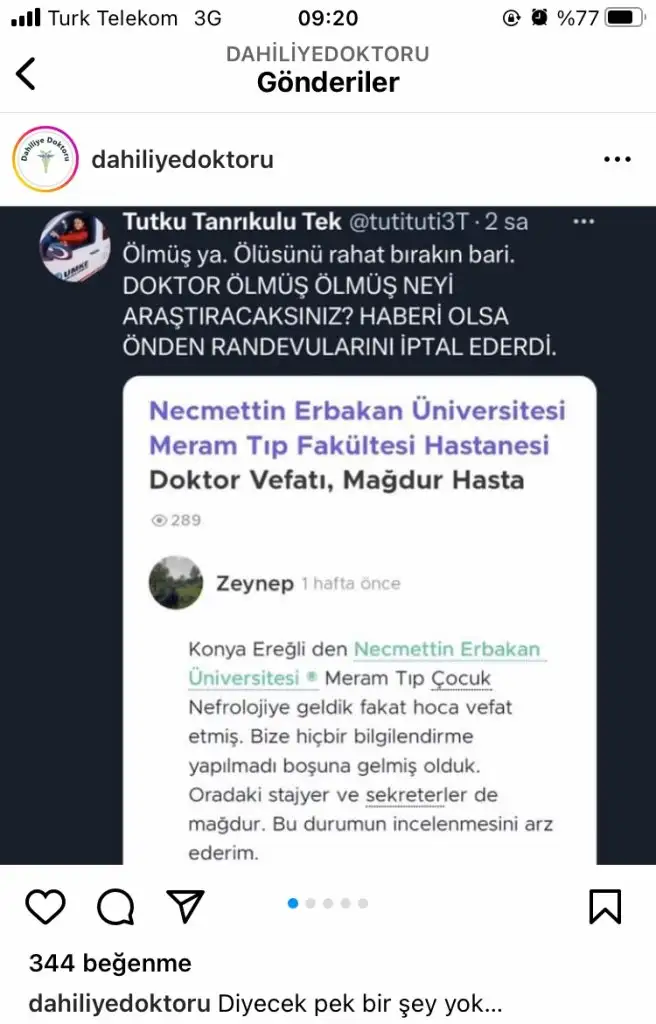Open dahiliyedoktoru profile picture
This screenshot has width=656, height=1024.
45,160
